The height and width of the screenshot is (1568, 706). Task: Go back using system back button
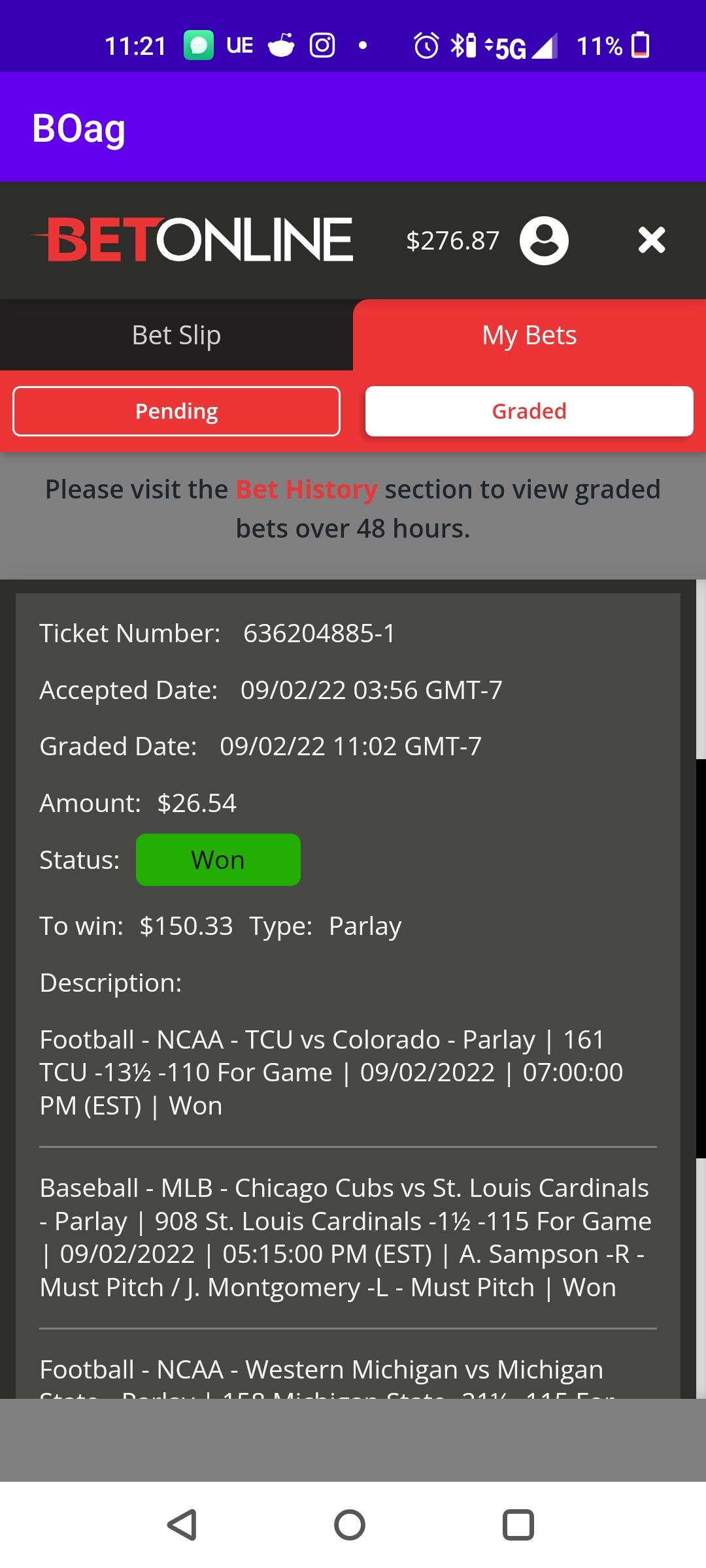pyautogui.click(x=182, y=1525)
